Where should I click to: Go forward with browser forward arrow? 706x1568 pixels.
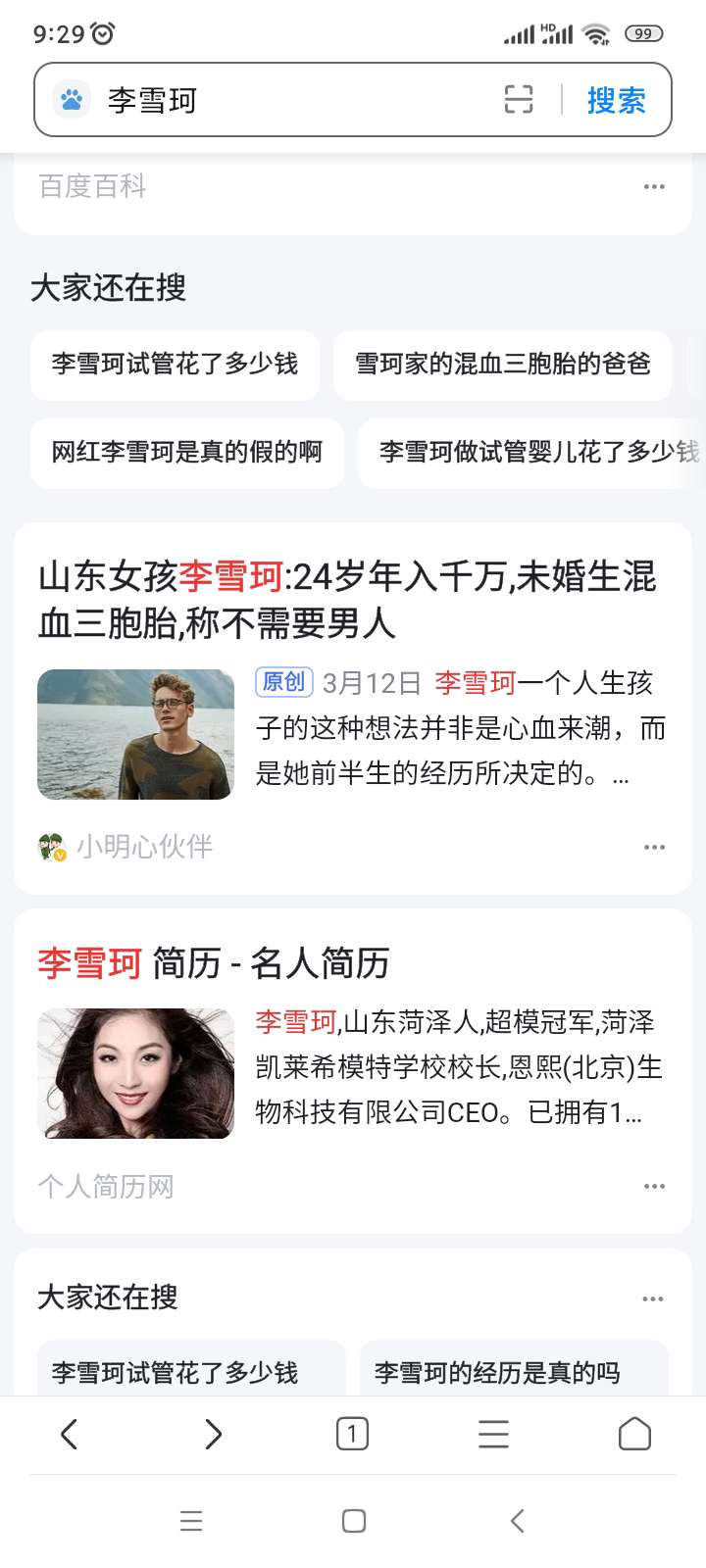(x=213, y=1435)
